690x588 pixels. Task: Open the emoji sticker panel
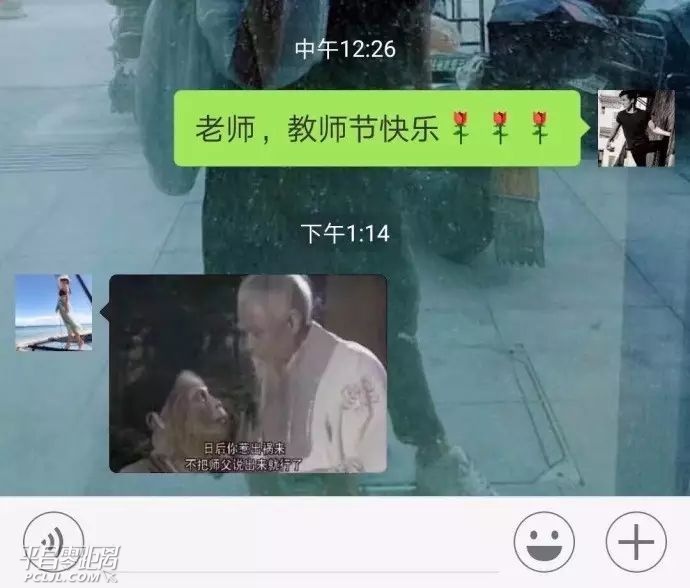544,543
